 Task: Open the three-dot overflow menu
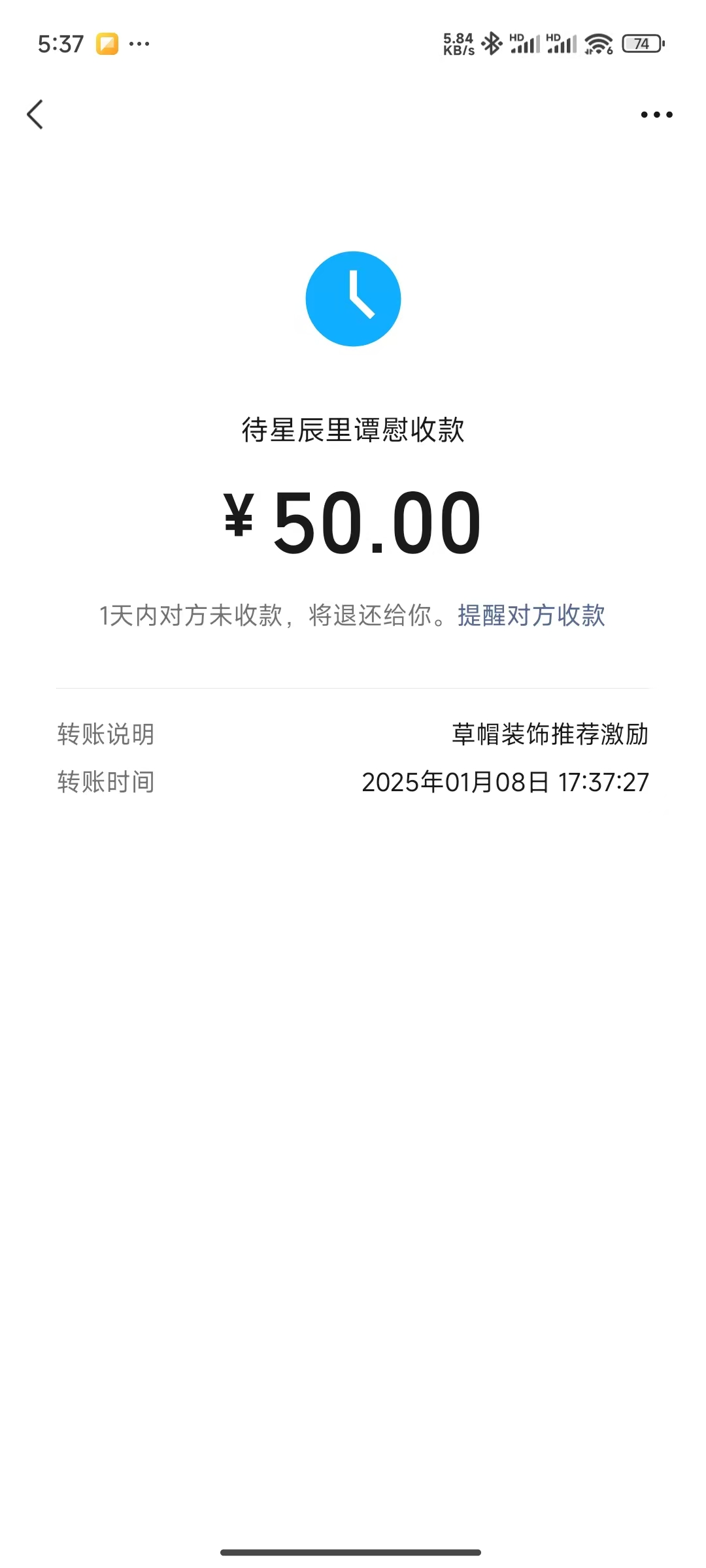[x=656, y=115]
